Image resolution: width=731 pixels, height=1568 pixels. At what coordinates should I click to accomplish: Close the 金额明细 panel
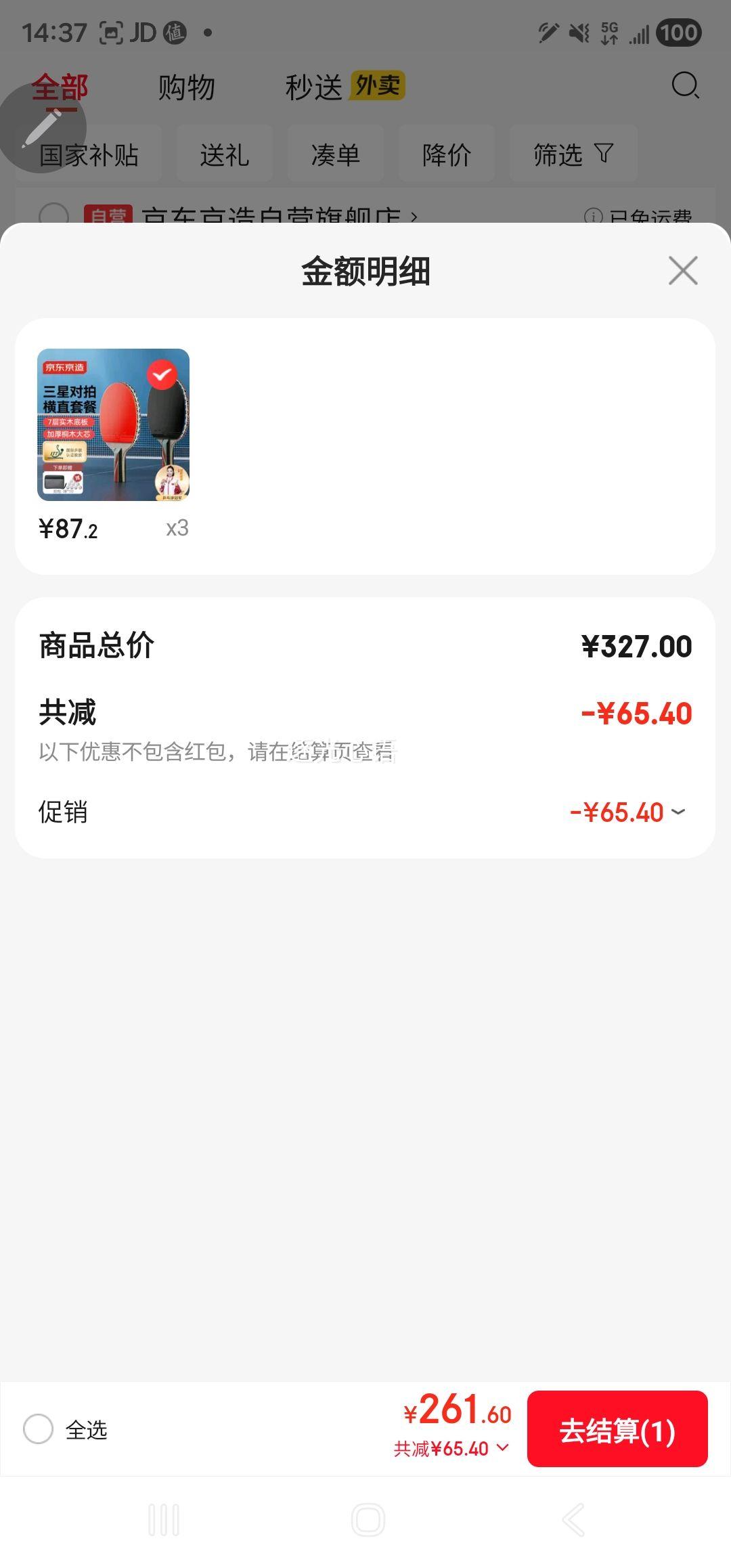pyautogui.click(x=682, y=271)
